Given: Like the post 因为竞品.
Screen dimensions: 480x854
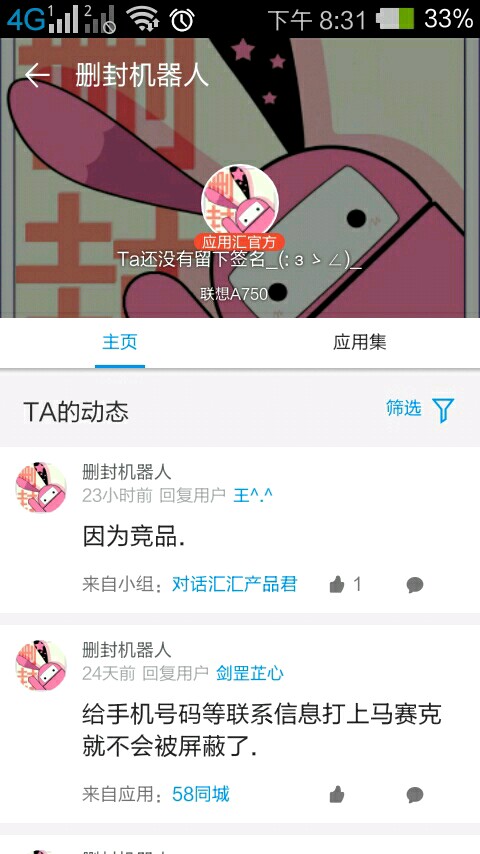Looking at the screenshot, I should click(345, 585).
